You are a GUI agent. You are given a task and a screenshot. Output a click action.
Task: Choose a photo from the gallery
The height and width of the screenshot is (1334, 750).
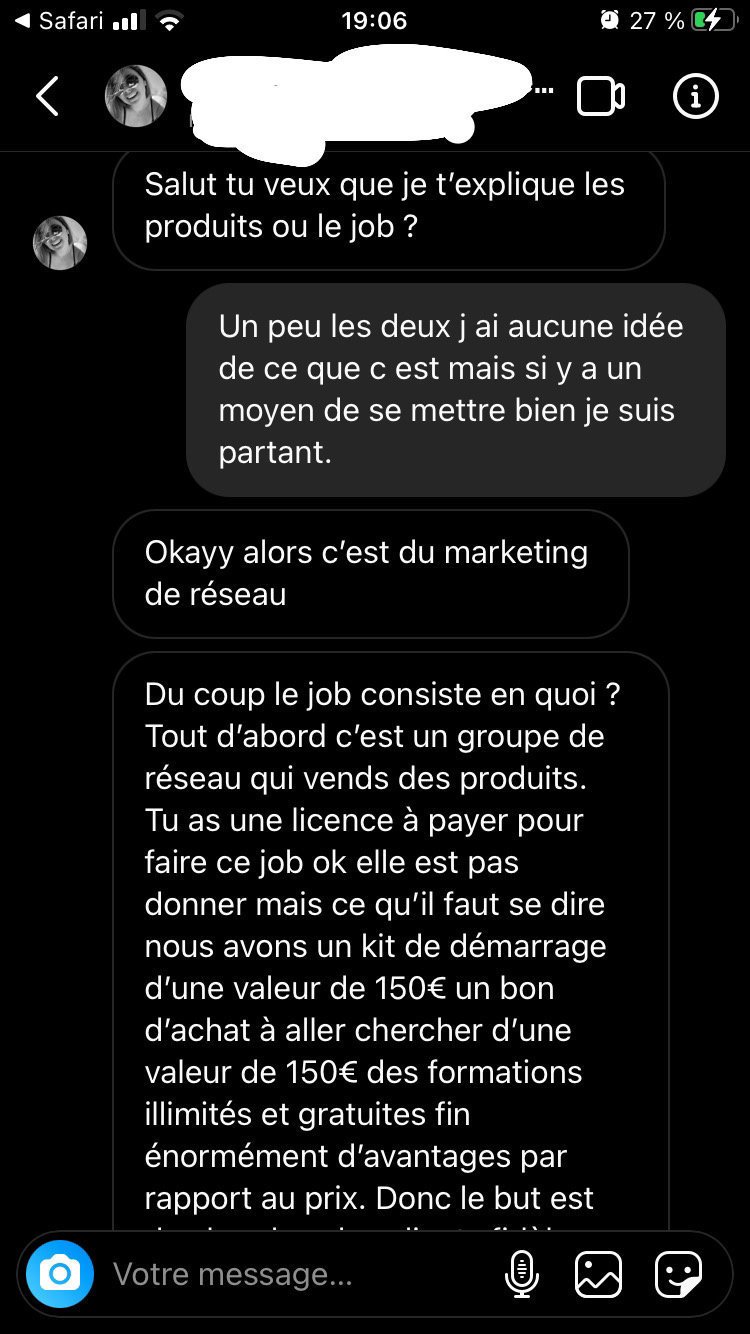tap(599, 1274)
